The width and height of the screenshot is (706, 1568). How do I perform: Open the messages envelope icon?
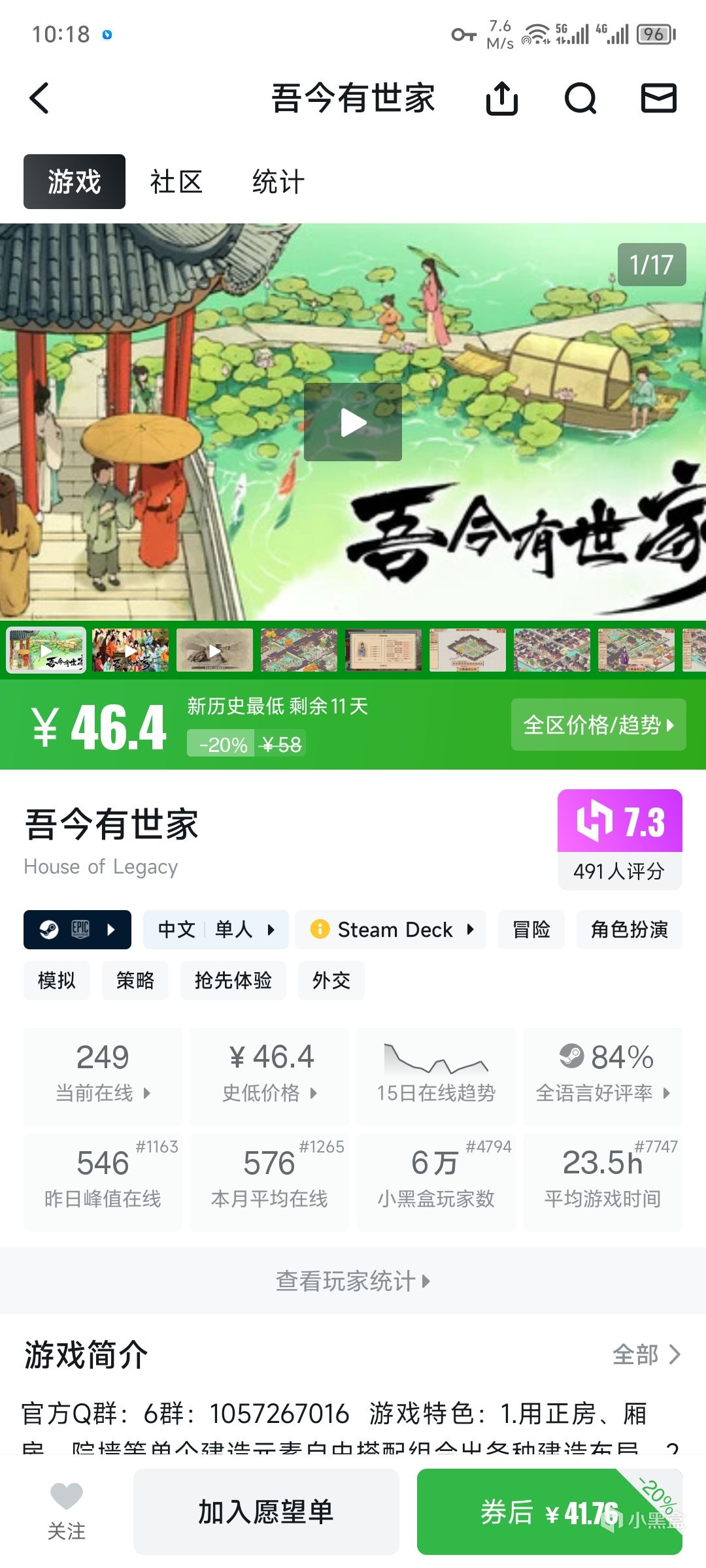(x=658, y=99)
